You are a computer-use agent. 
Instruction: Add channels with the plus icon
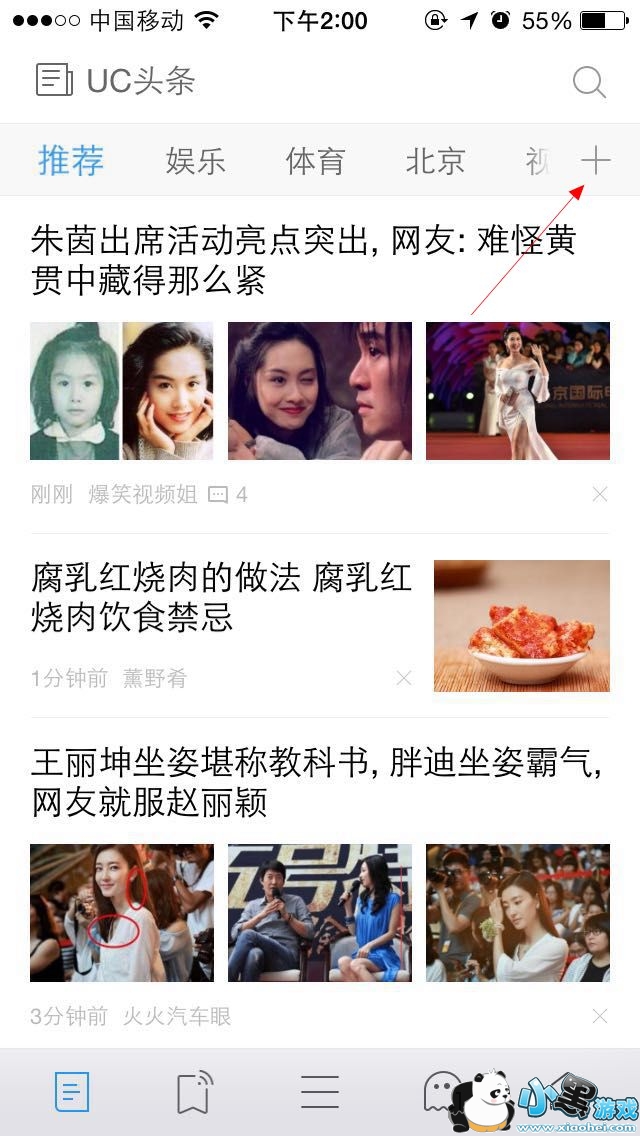coord(596,160)
